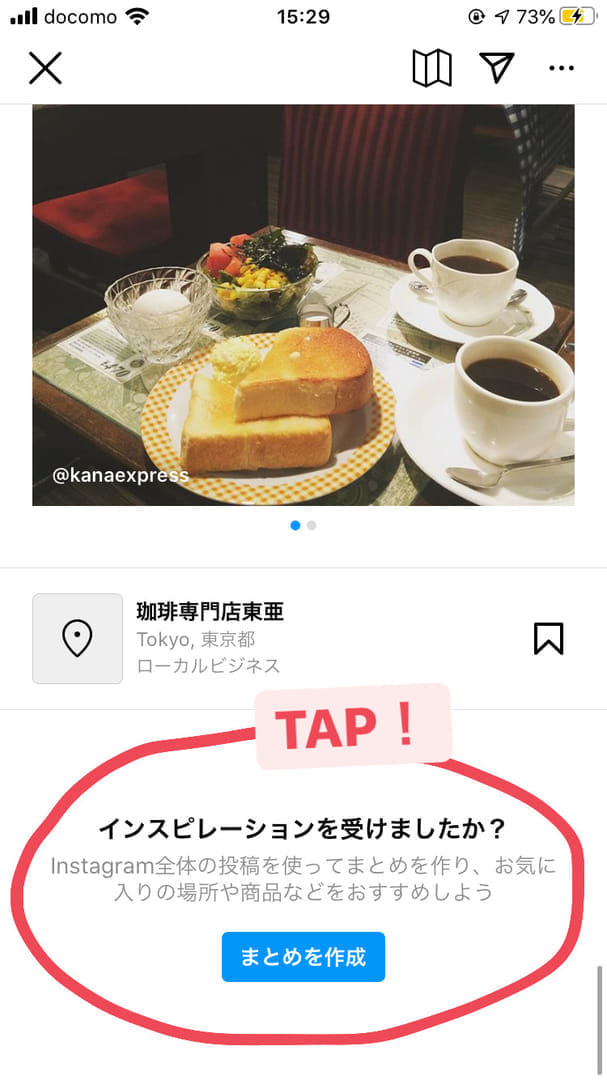The width and height of the screenshot is (607, 1080).
Task: Open the toast and coffee post photo
Action: pyautogui.click(x=303, y=305)
